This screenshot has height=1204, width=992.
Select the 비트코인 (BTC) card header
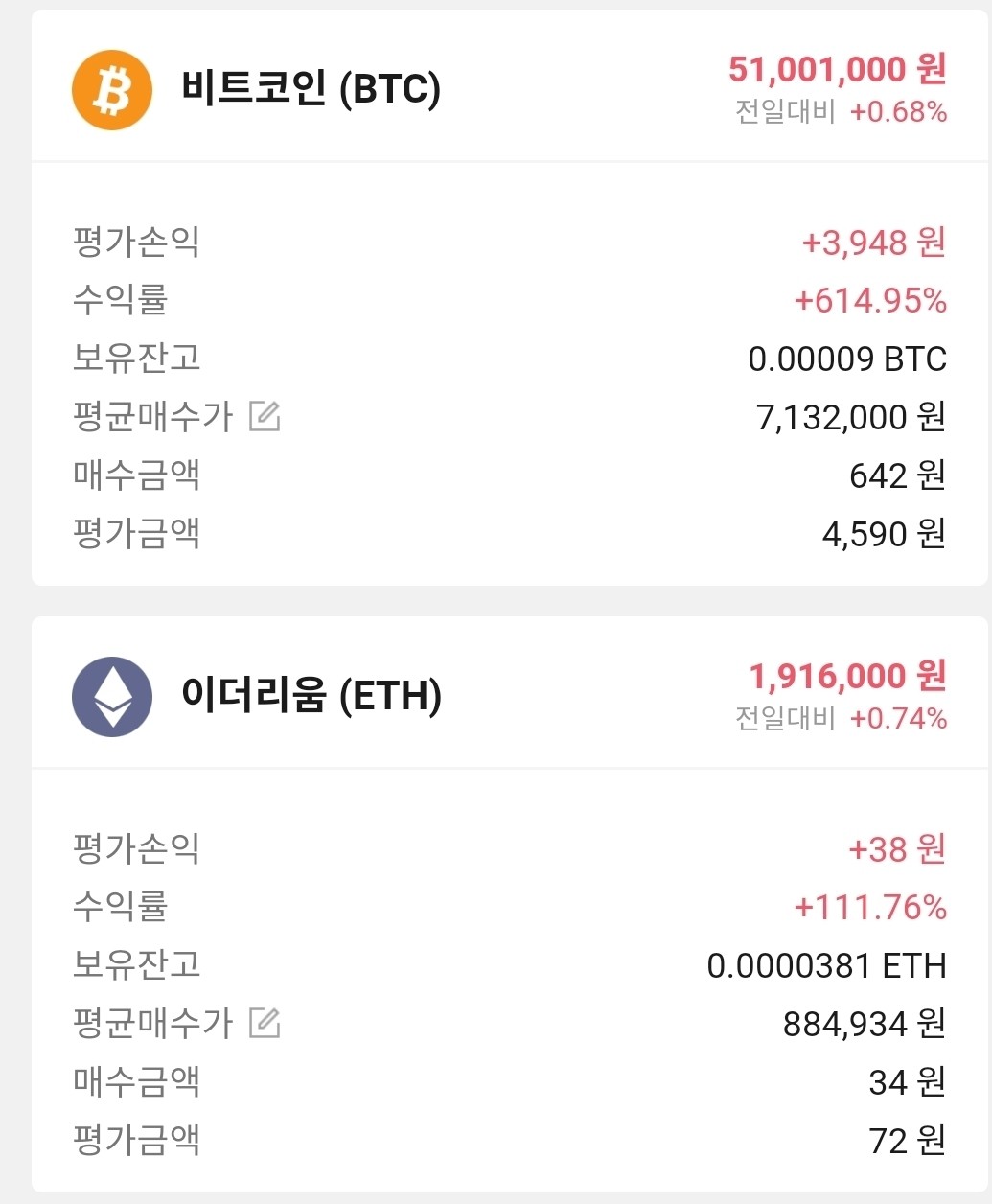311,91
